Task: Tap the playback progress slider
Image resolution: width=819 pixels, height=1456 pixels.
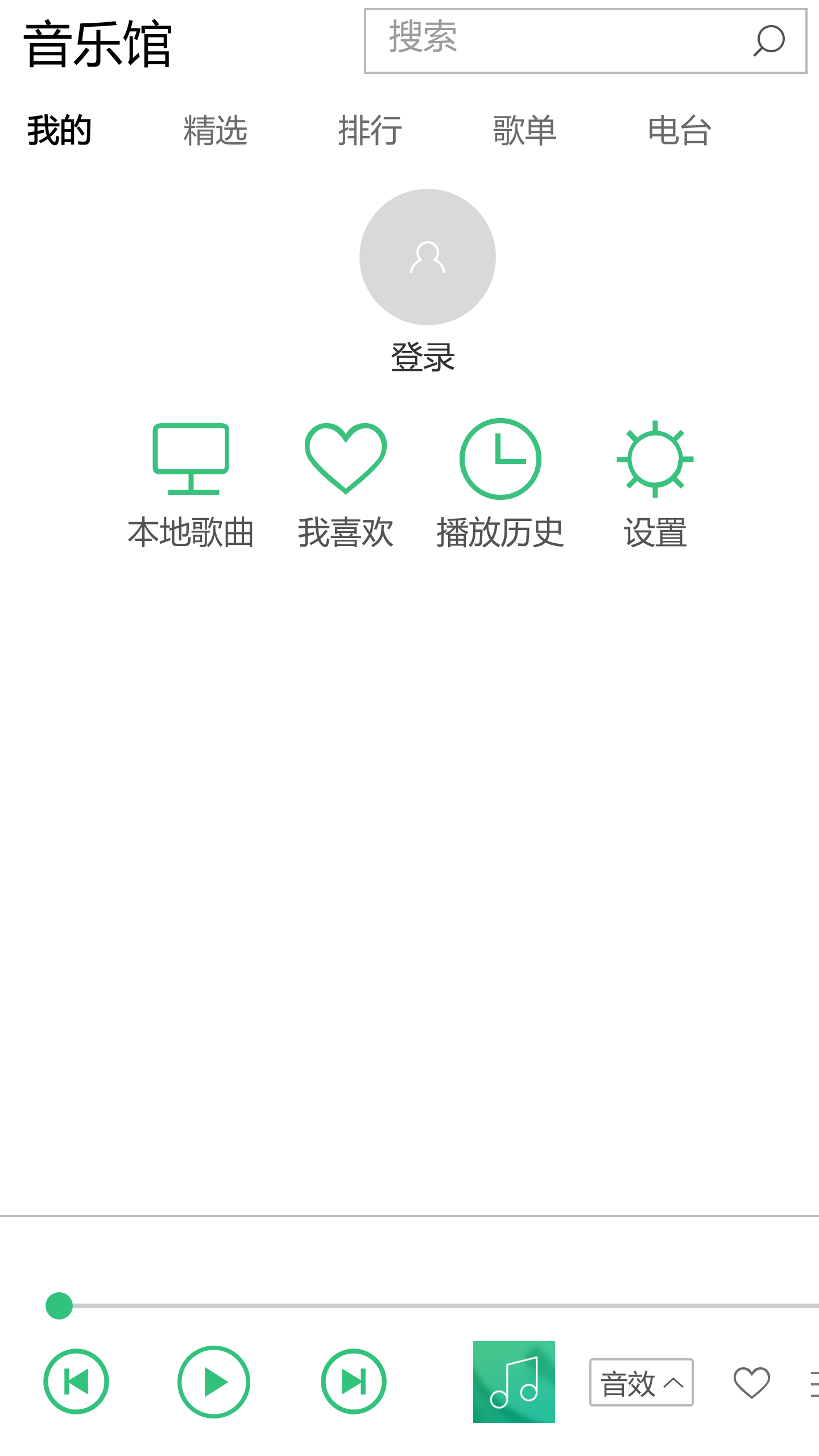Action: click(x=432, y=1306)
